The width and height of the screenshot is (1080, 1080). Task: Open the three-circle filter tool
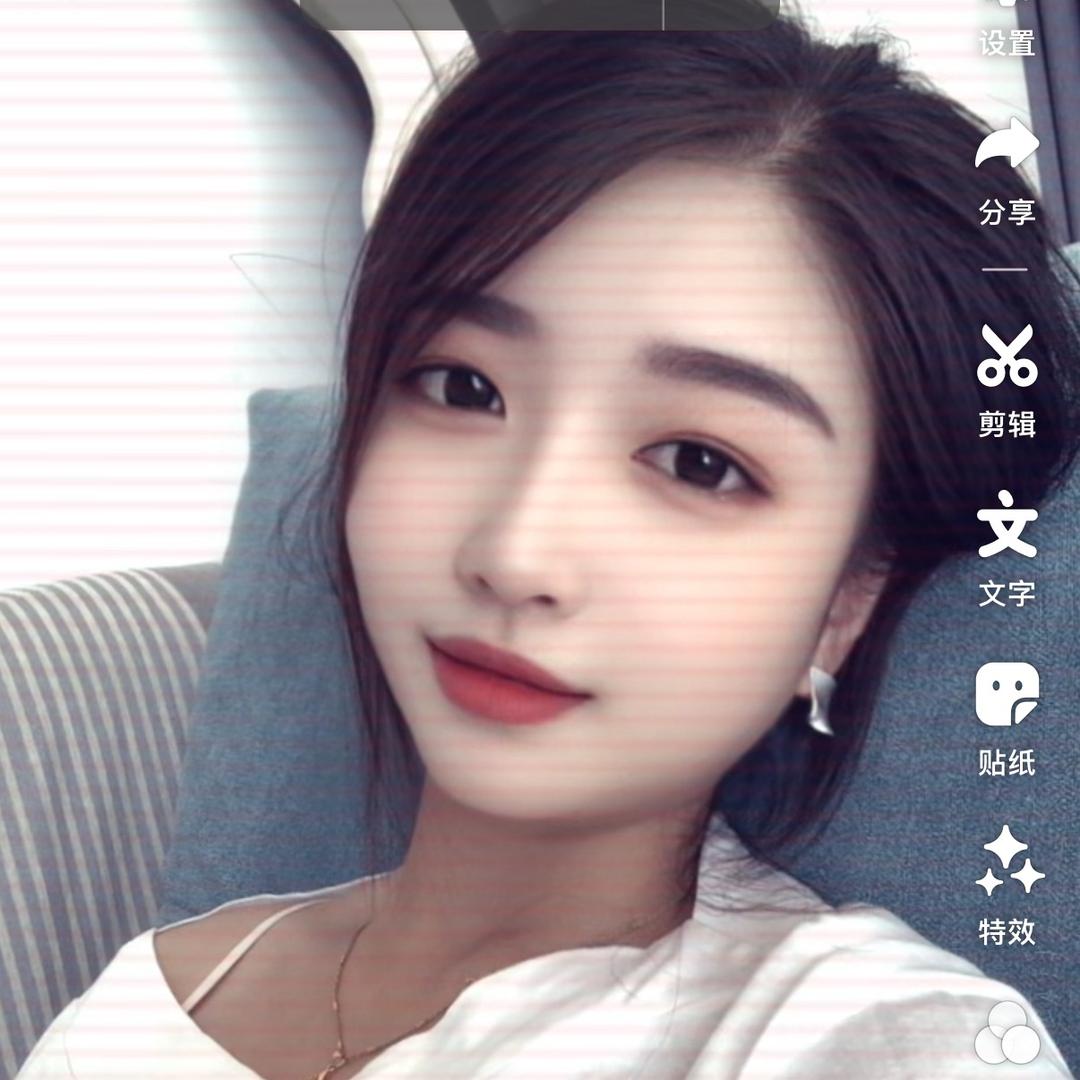point(1007,1033)
